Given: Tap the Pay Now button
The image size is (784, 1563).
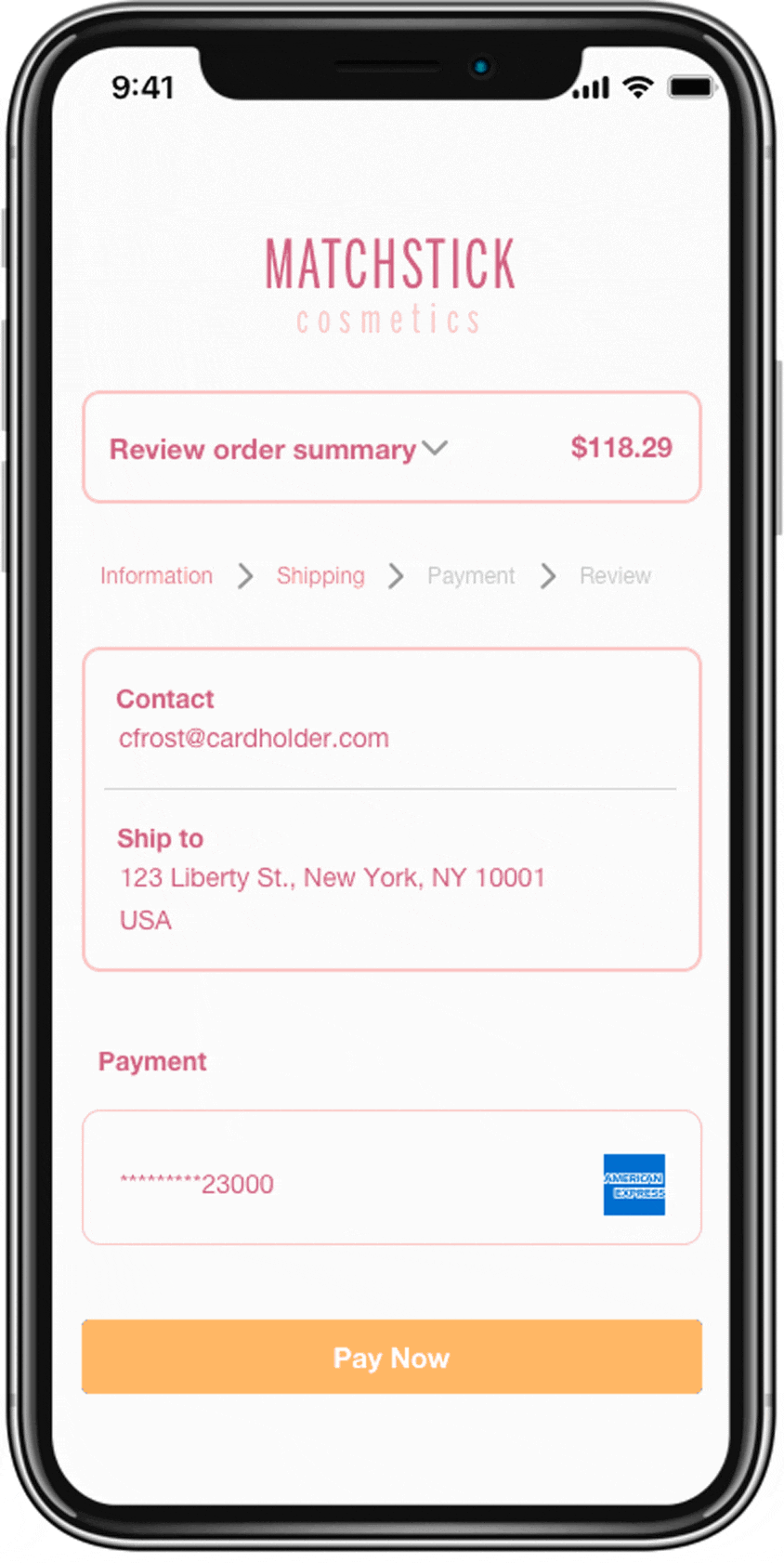Looking at the screenshot, I should [391, 1357].
